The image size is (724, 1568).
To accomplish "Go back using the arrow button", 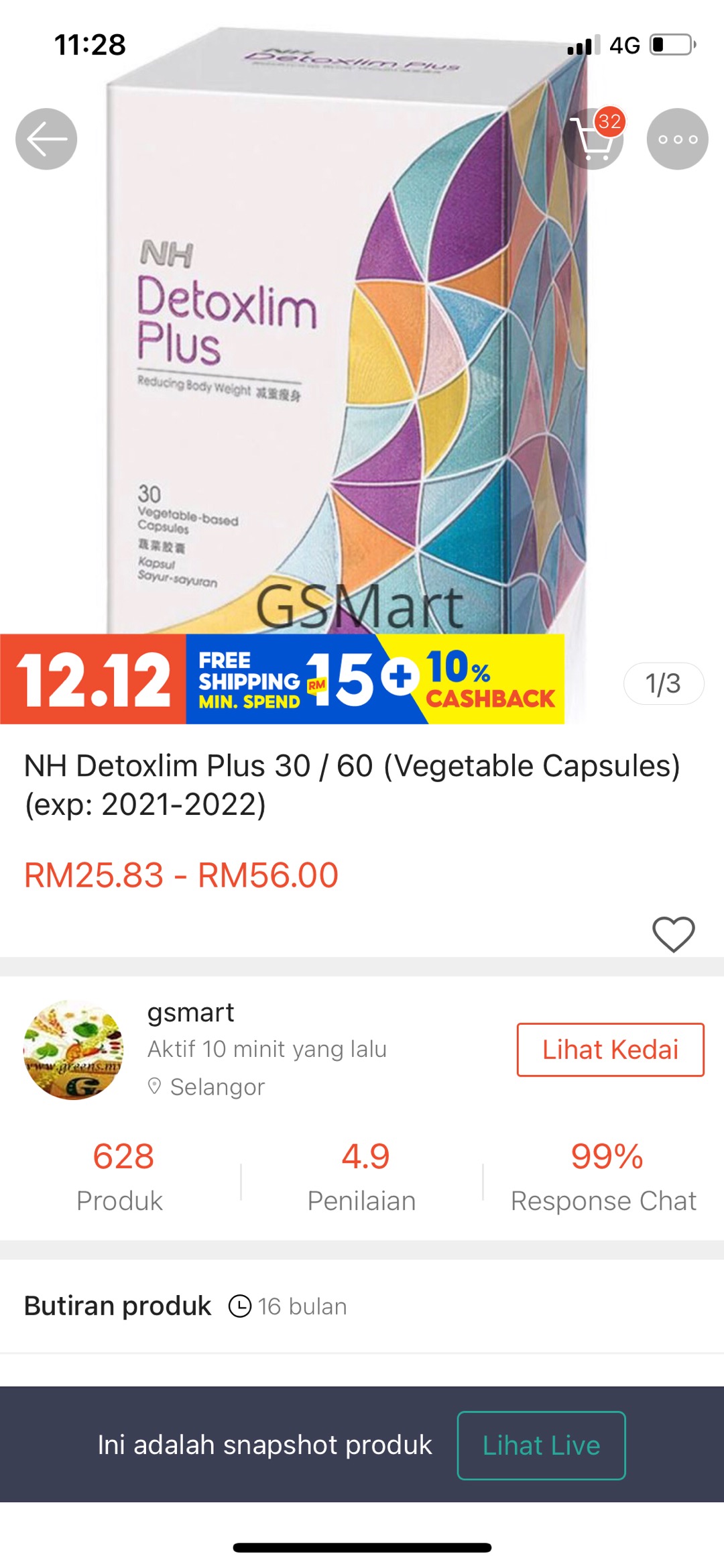I will [46, 139].
